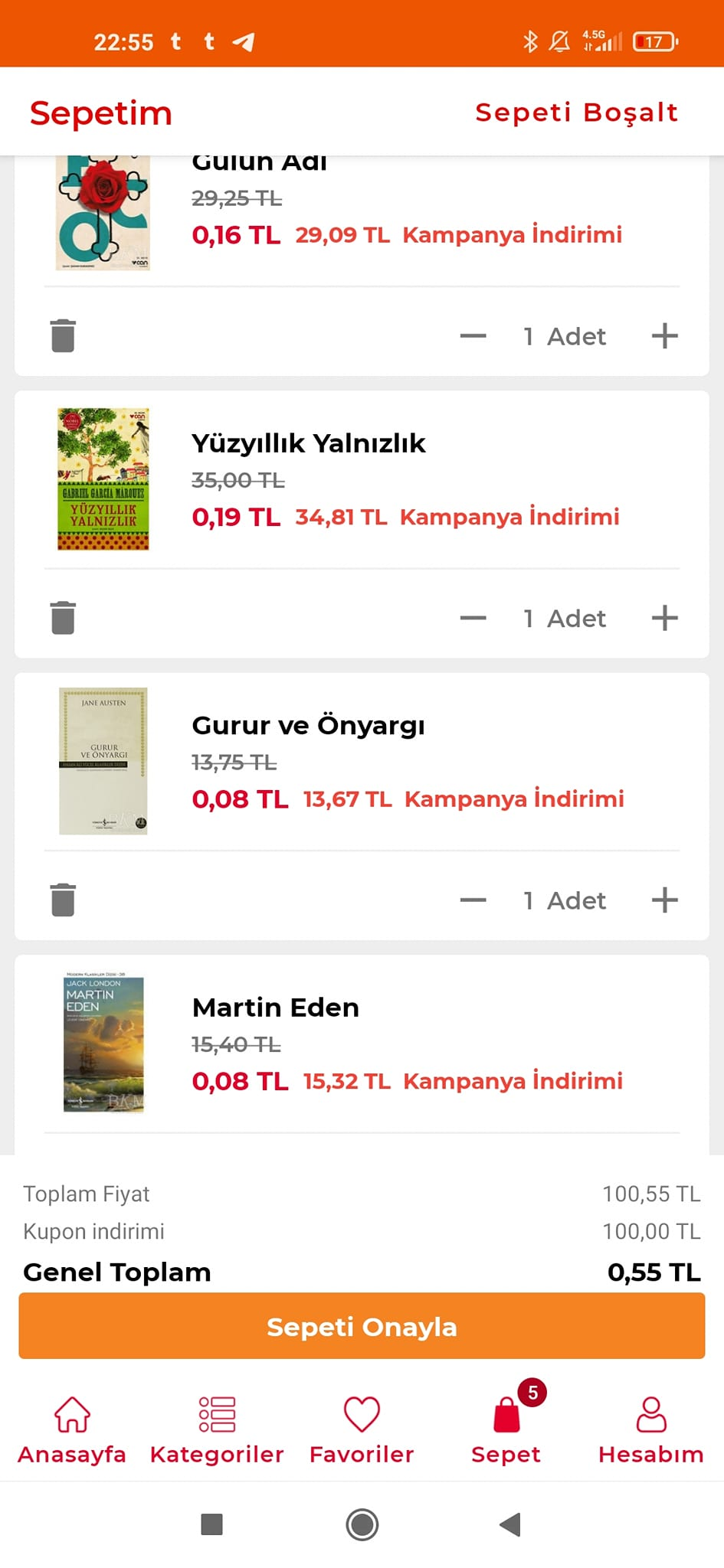
Task: Go back with the system back button
Action: (x=510, y=1524)
